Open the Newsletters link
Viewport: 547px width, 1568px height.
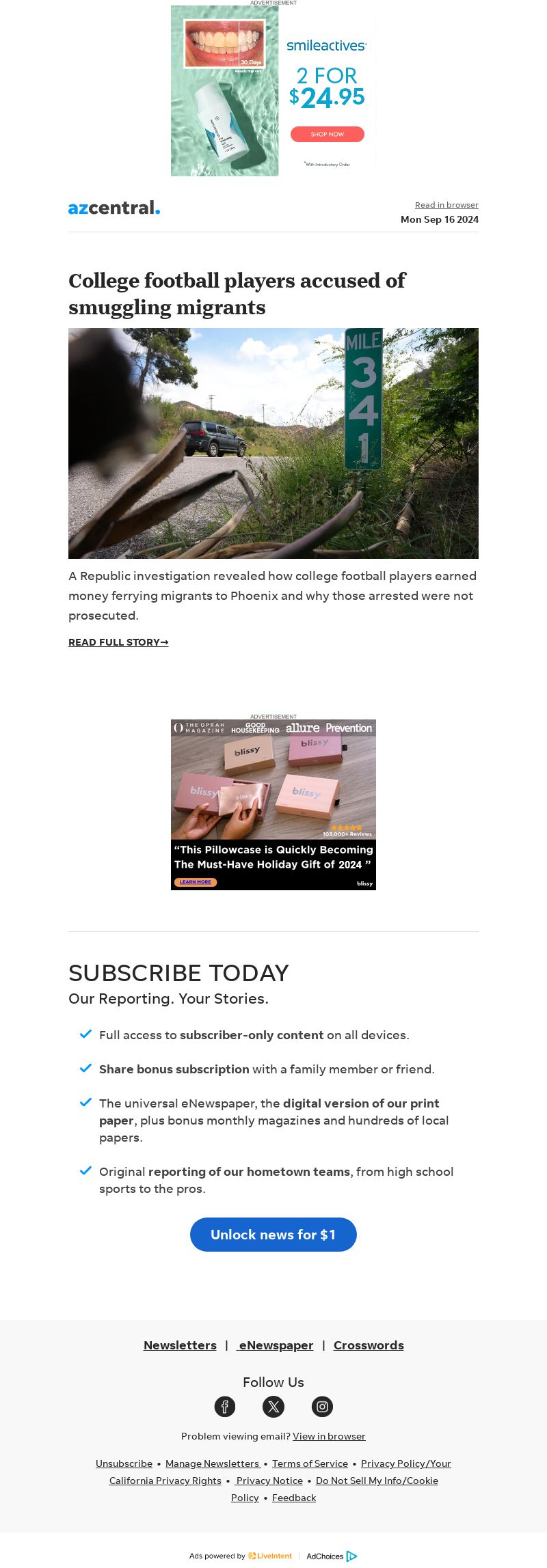pyautogui.click(x=180, y=1345)
